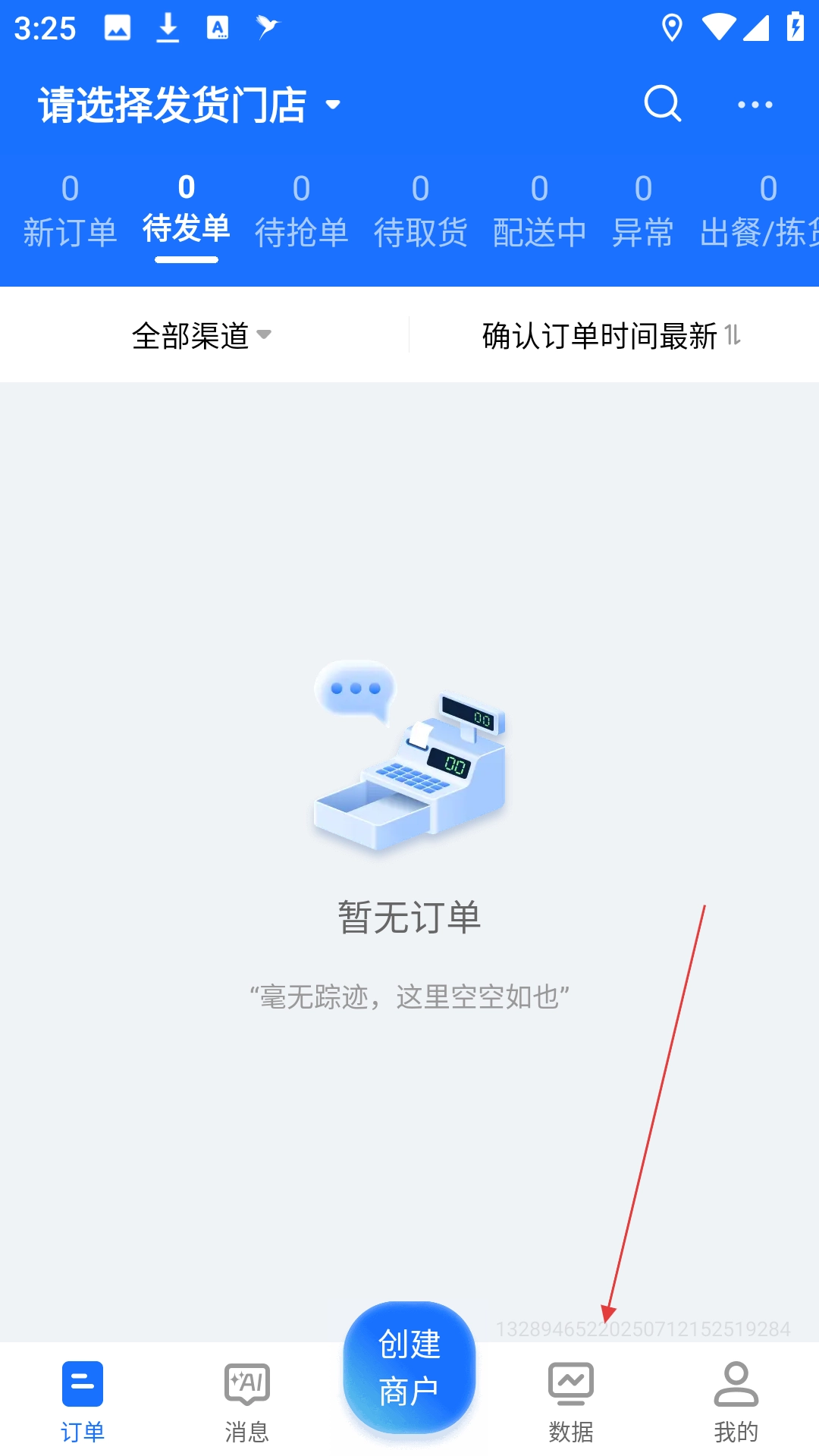Open the search icon

click(x=663, y=104)
